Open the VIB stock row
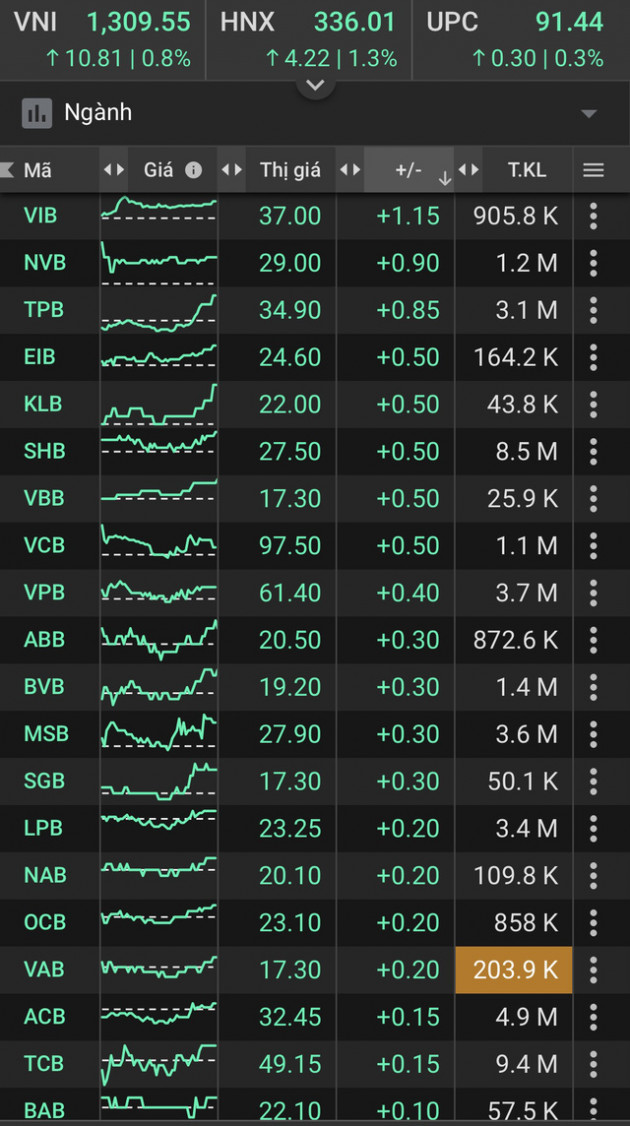 [45, 215]
